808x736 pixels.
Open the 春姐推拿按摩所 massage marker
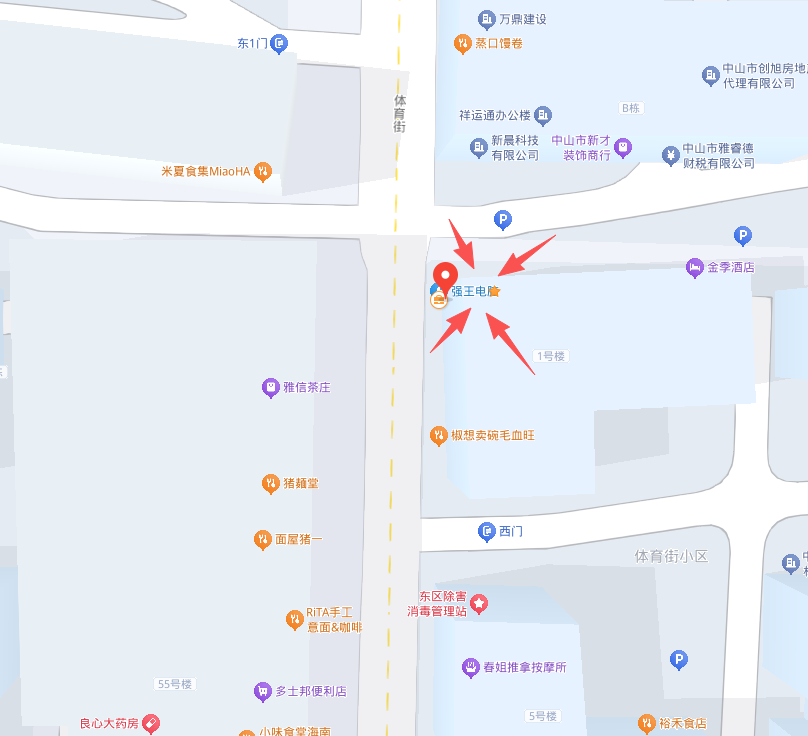pyautogui.click(x=470, y=667)
